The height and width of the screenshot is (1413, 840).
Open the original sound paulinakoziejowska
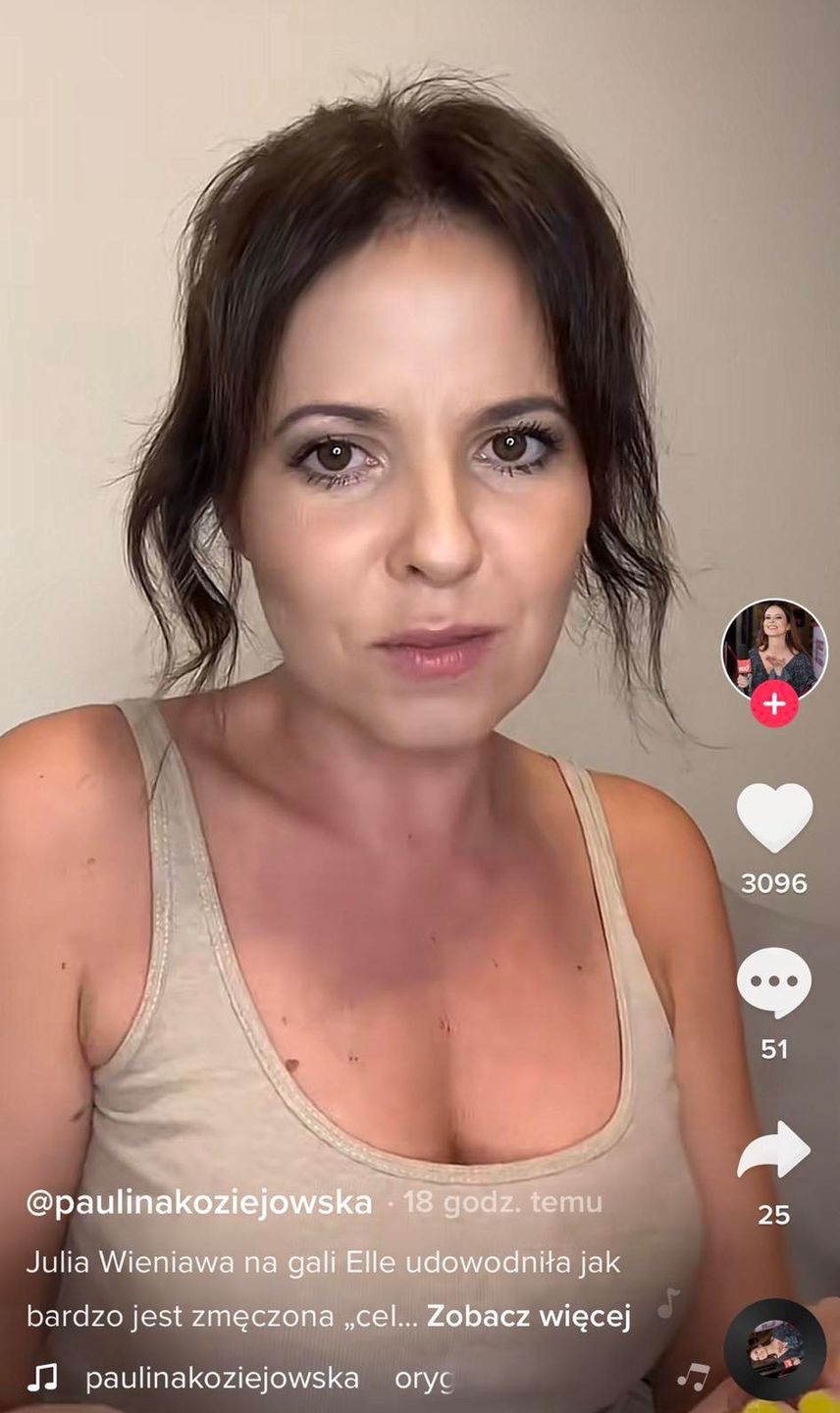click(x=222, y=1378)
